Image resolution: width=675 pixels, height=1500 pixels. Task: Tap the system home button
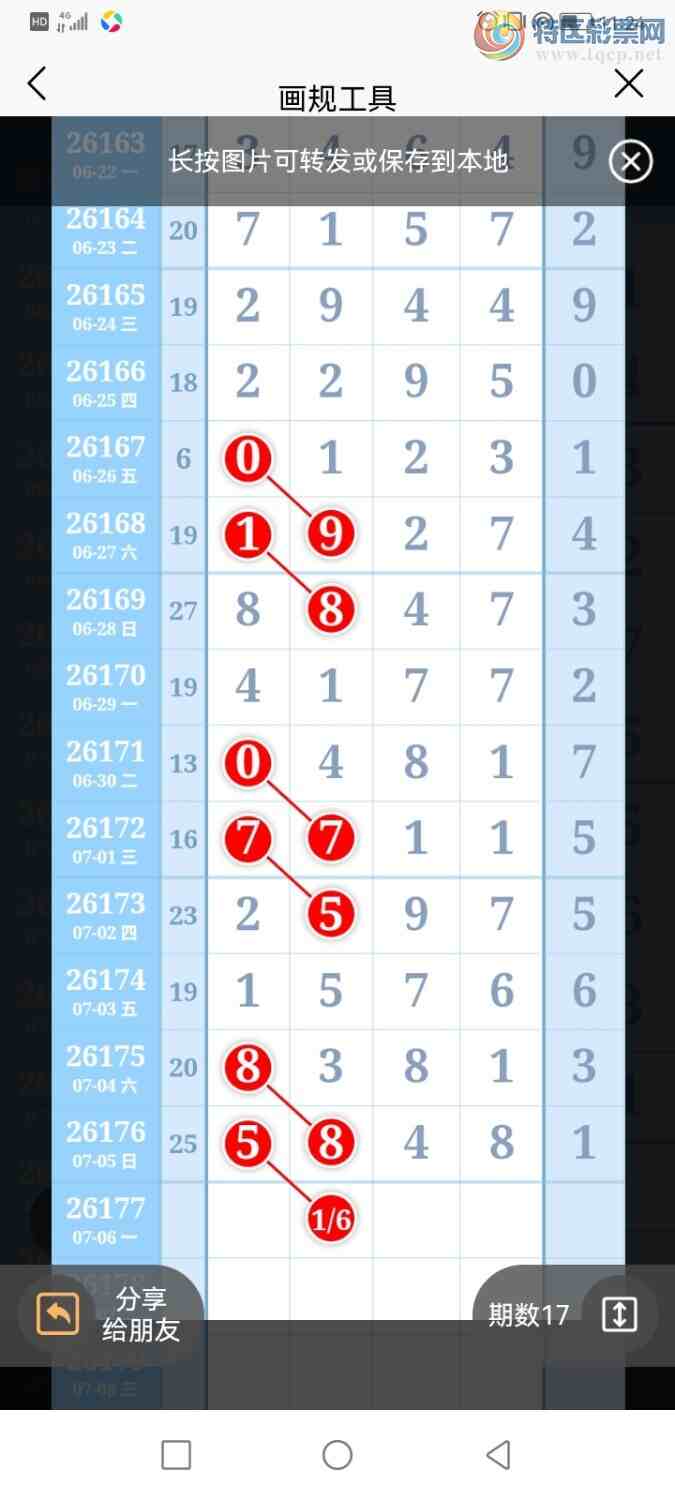pyautogui.click(x=337, y=1455)
